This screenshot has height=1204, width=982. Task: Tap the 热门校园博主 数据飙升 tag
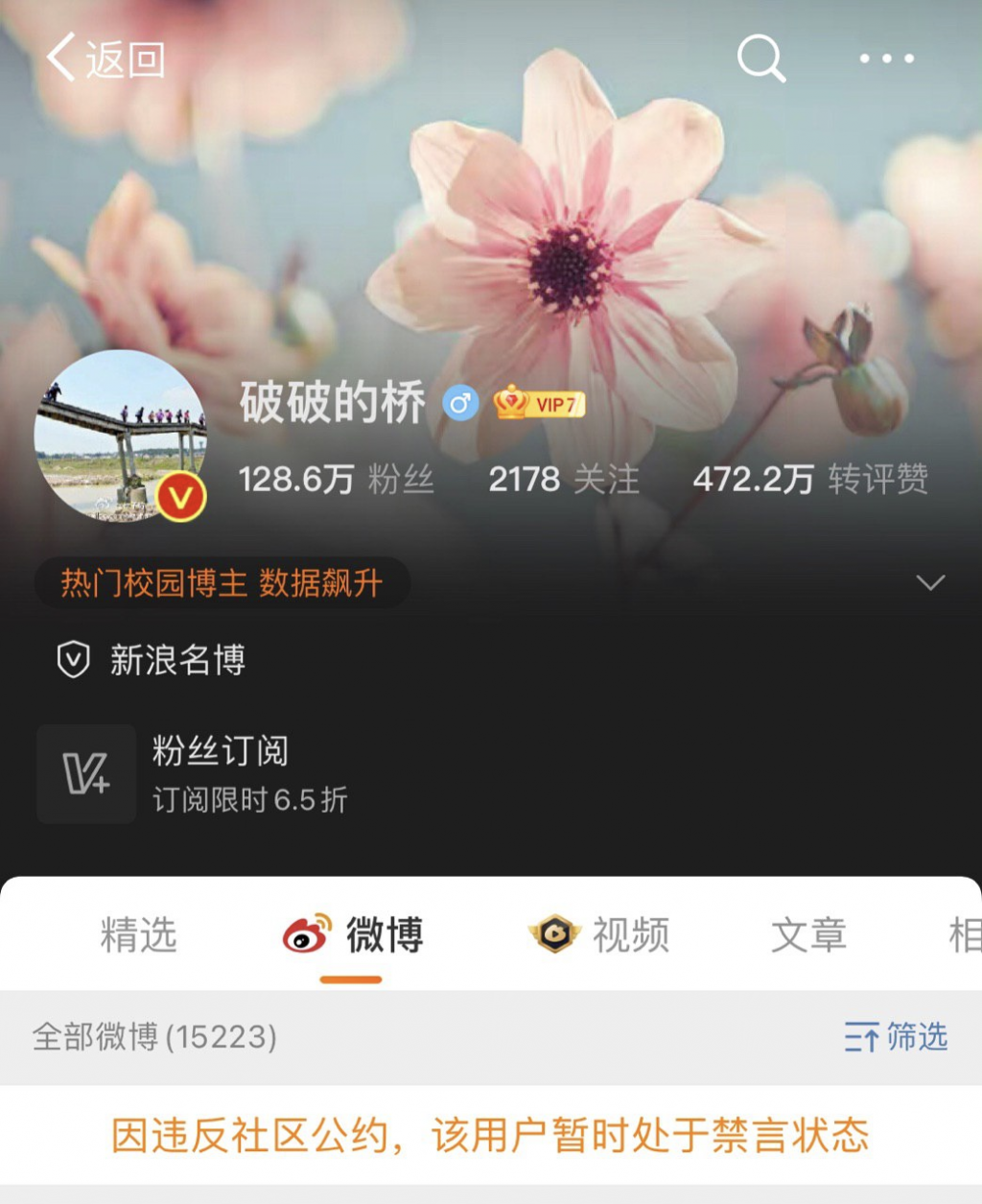(222, 582)
